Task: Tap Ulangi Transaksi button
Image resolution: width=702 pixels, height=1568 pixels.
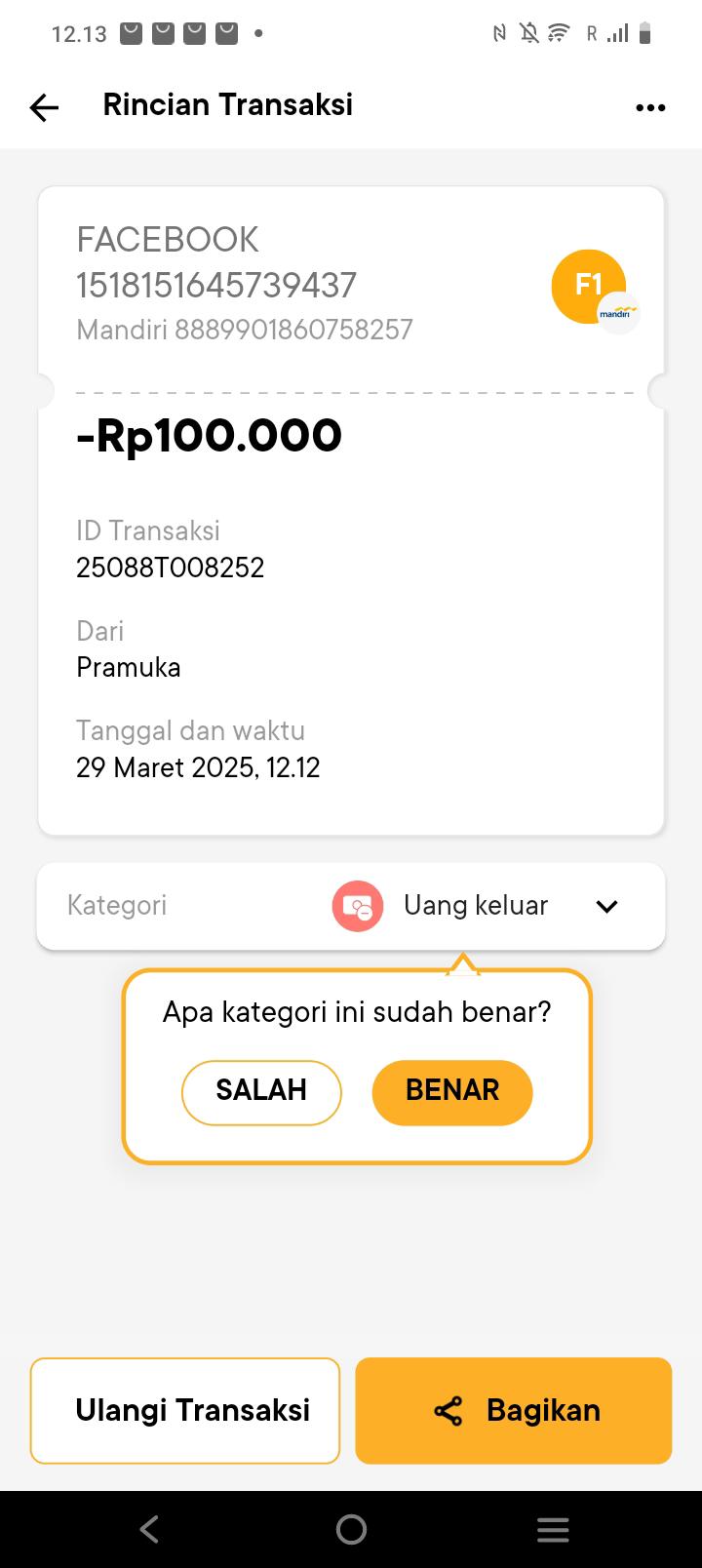Action: click(x=185, y=1410)
